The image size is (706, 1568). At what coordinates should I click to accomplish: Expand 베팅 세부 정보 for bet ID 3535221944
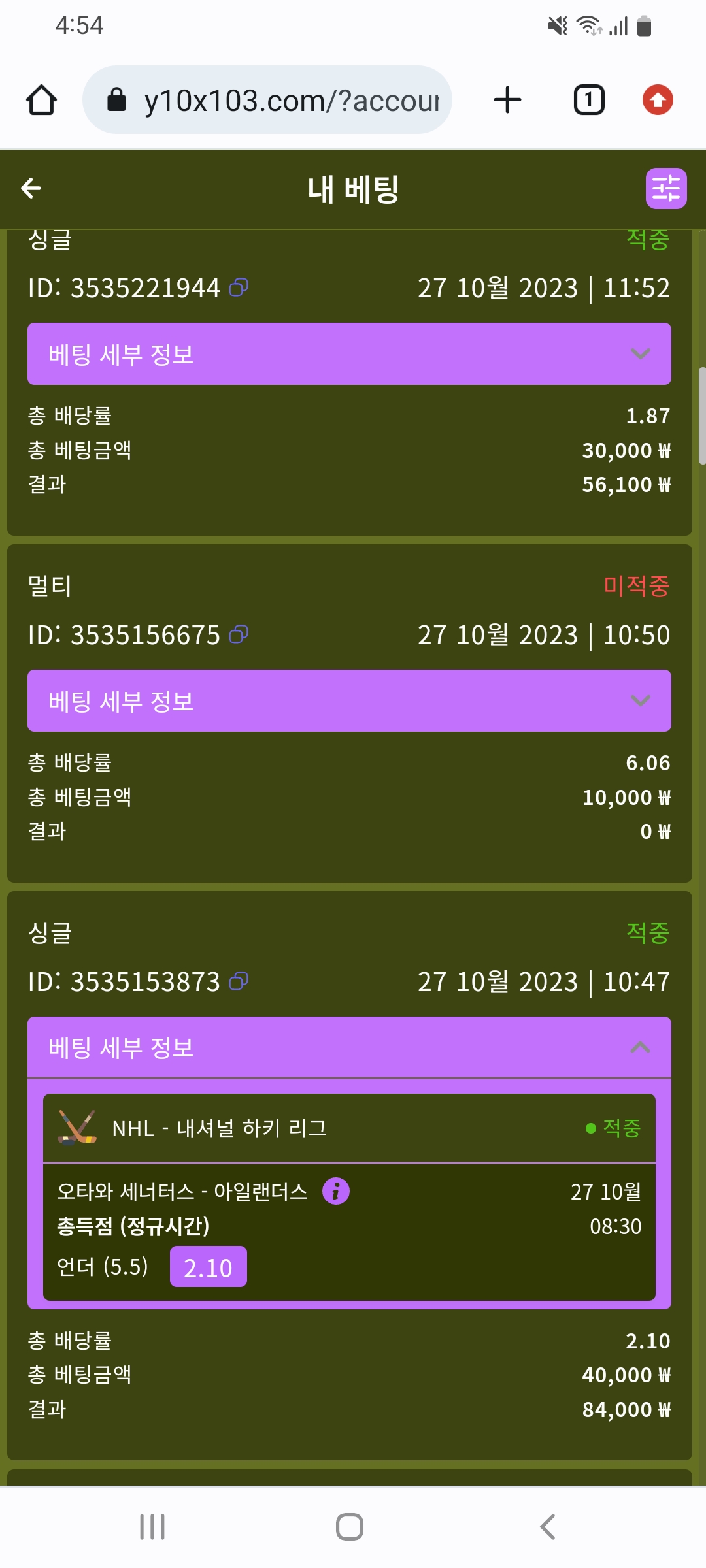349,354
